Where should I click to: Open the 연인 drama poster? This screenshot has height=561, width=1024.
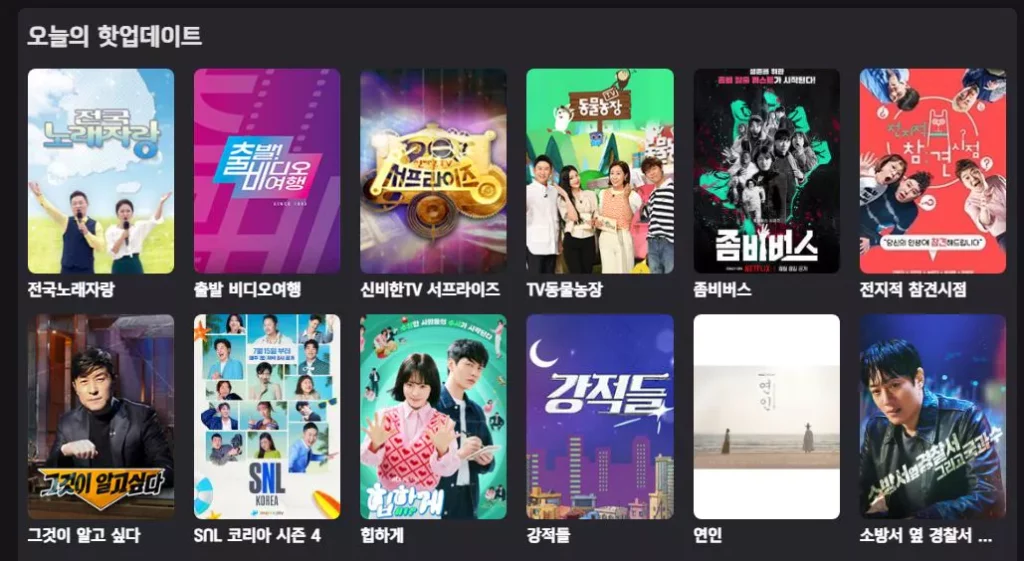point(766,416)
